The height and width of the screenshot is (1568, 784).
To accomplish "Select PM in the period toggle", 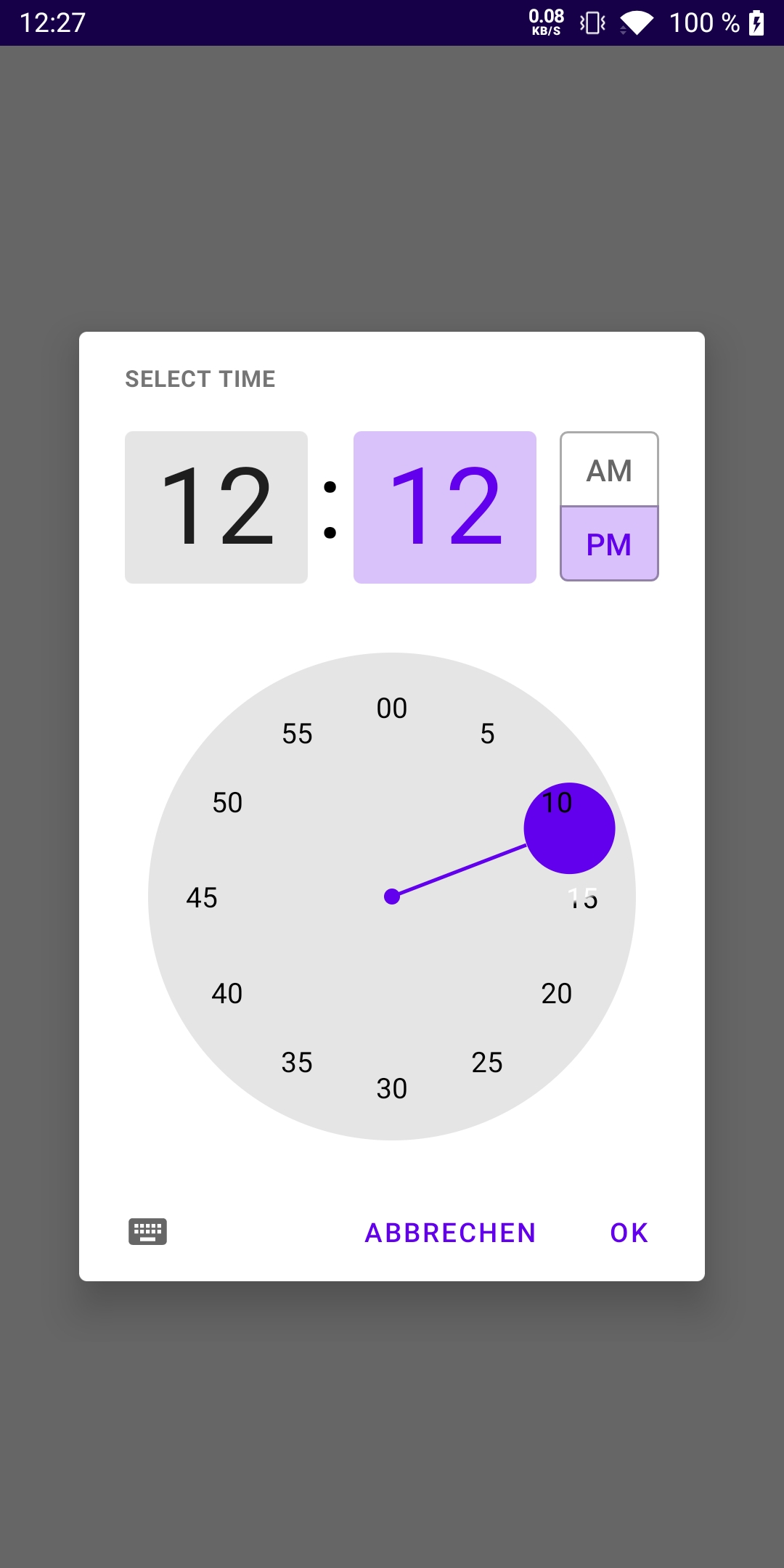I will pyautogui.click(x=608, y=544).
